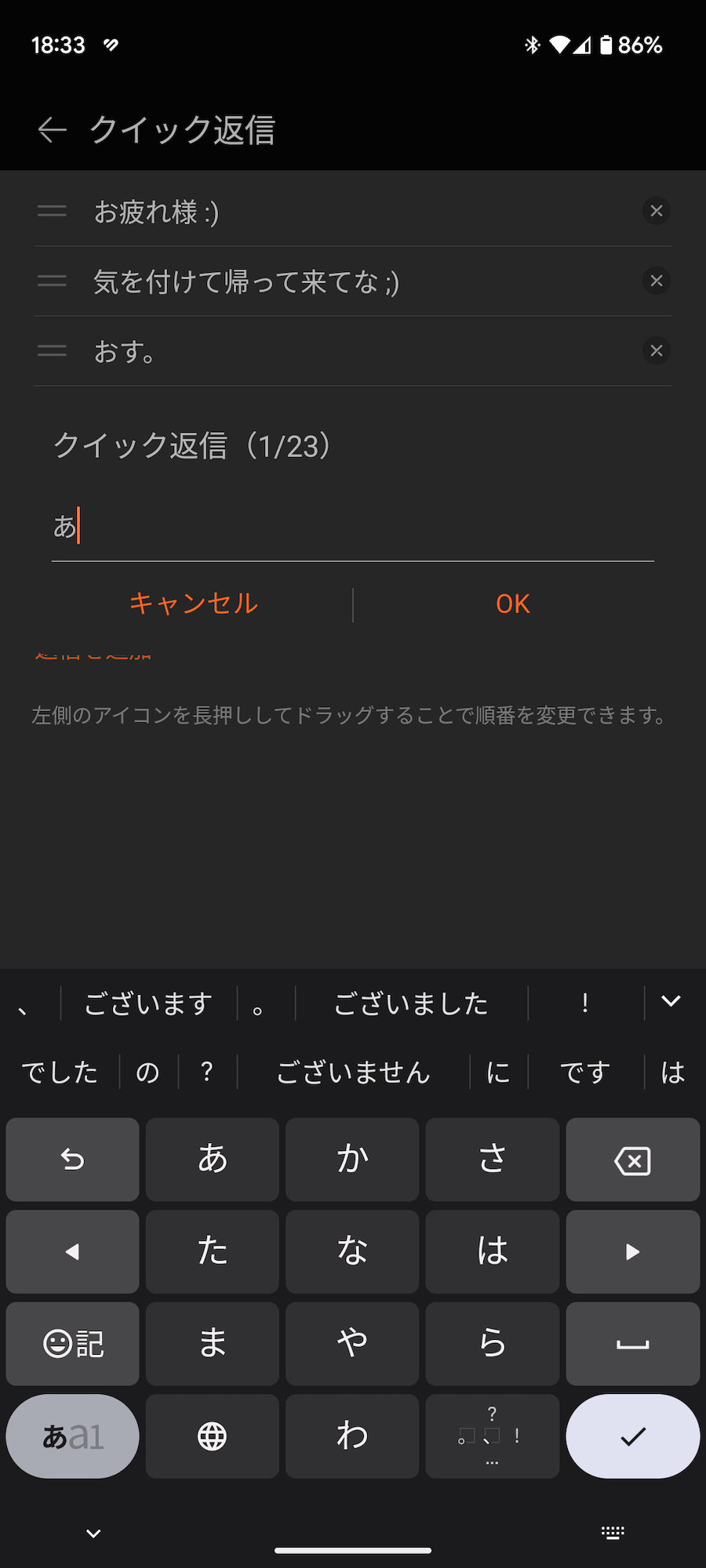Viewport: 706px width, 1568px height.
Task: Select the でした suggestion
Action: tap(60, 1072)
